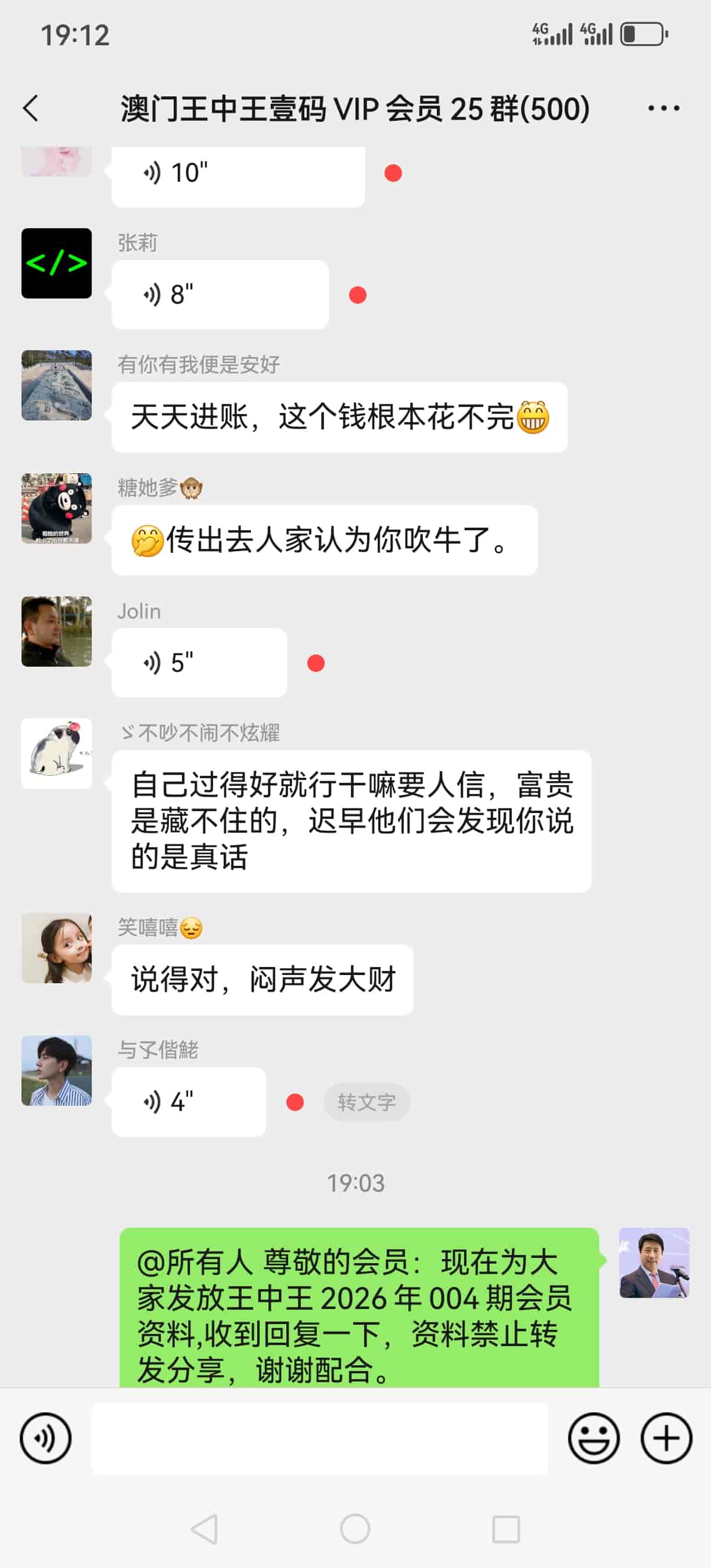Open 张莉's profile avatar
The image size is (711, 1568).
pyautogui.click(x=56, y=264)
